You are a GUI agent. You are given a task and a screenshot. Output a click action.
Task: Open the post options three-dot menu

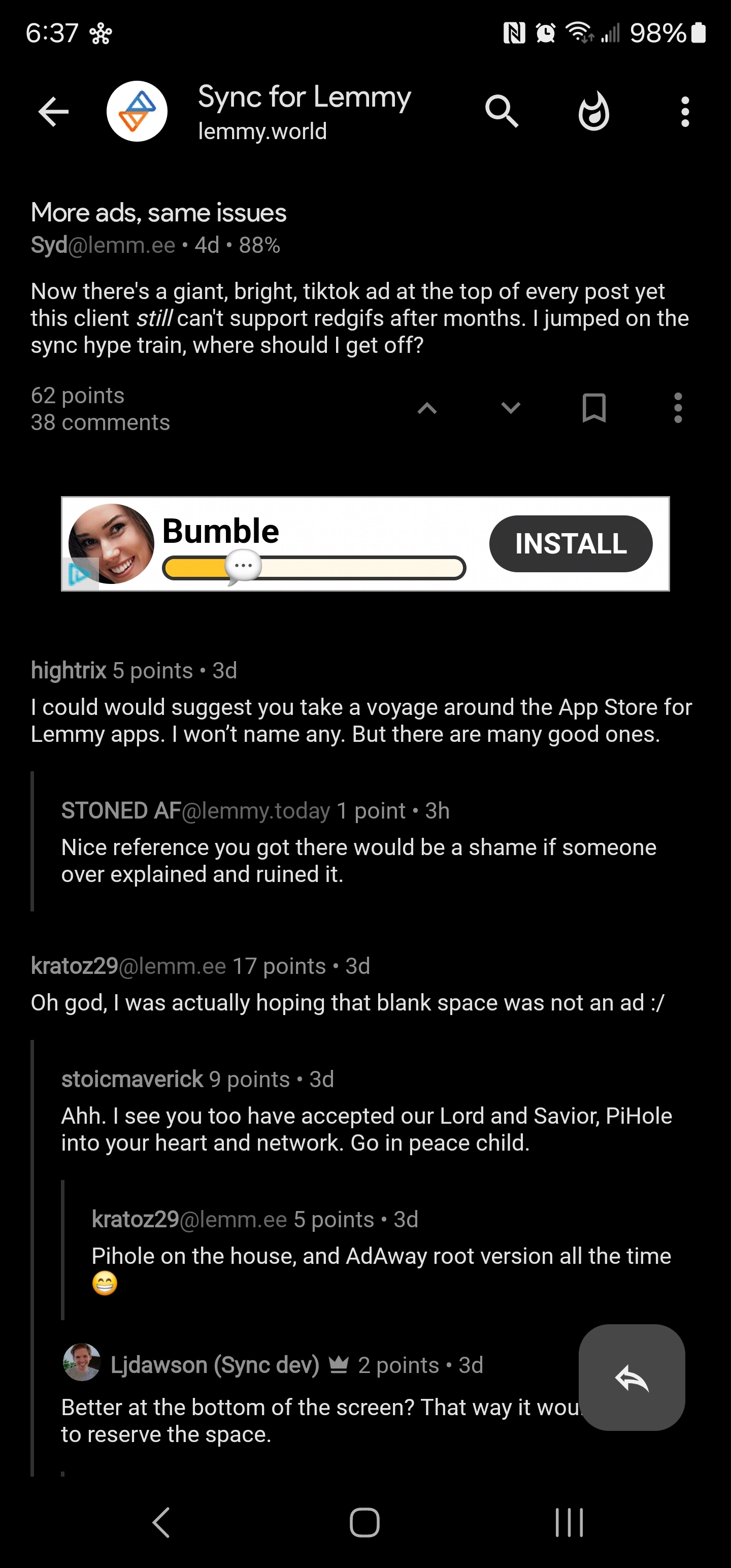coord(677,408)
